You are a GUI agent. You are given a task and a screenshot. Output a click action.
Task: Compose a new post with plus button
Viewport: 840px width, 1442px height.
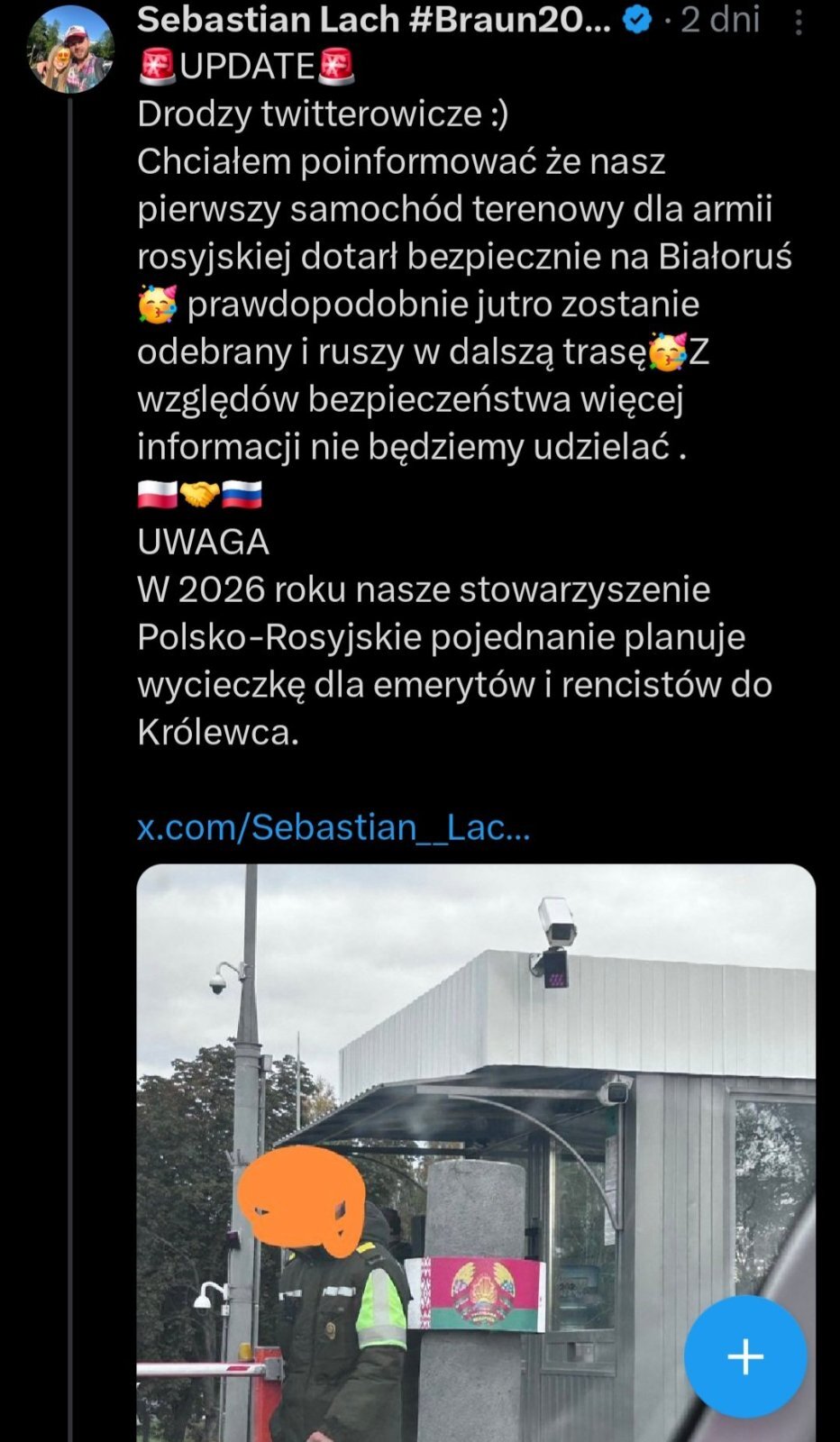(744, 1355)
